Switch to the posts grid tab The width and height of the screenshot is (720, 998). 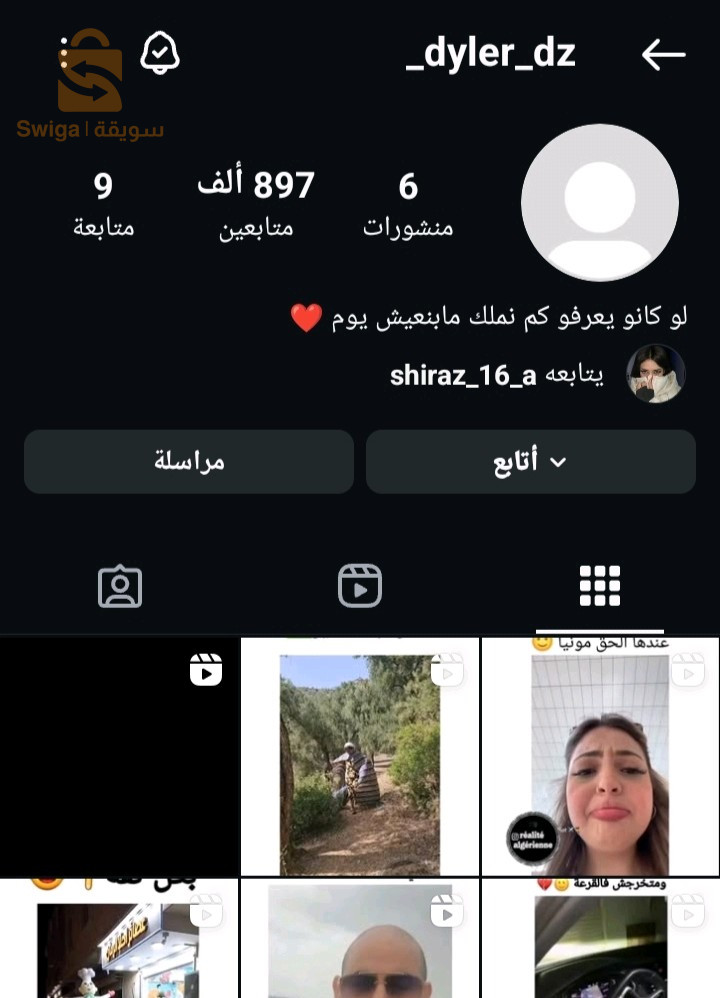(x=600, y=586)
